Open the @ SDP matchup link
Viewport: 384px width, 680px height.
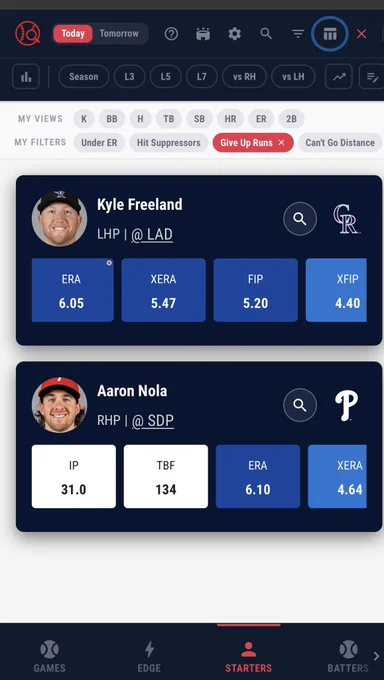[x=153, y=420]
